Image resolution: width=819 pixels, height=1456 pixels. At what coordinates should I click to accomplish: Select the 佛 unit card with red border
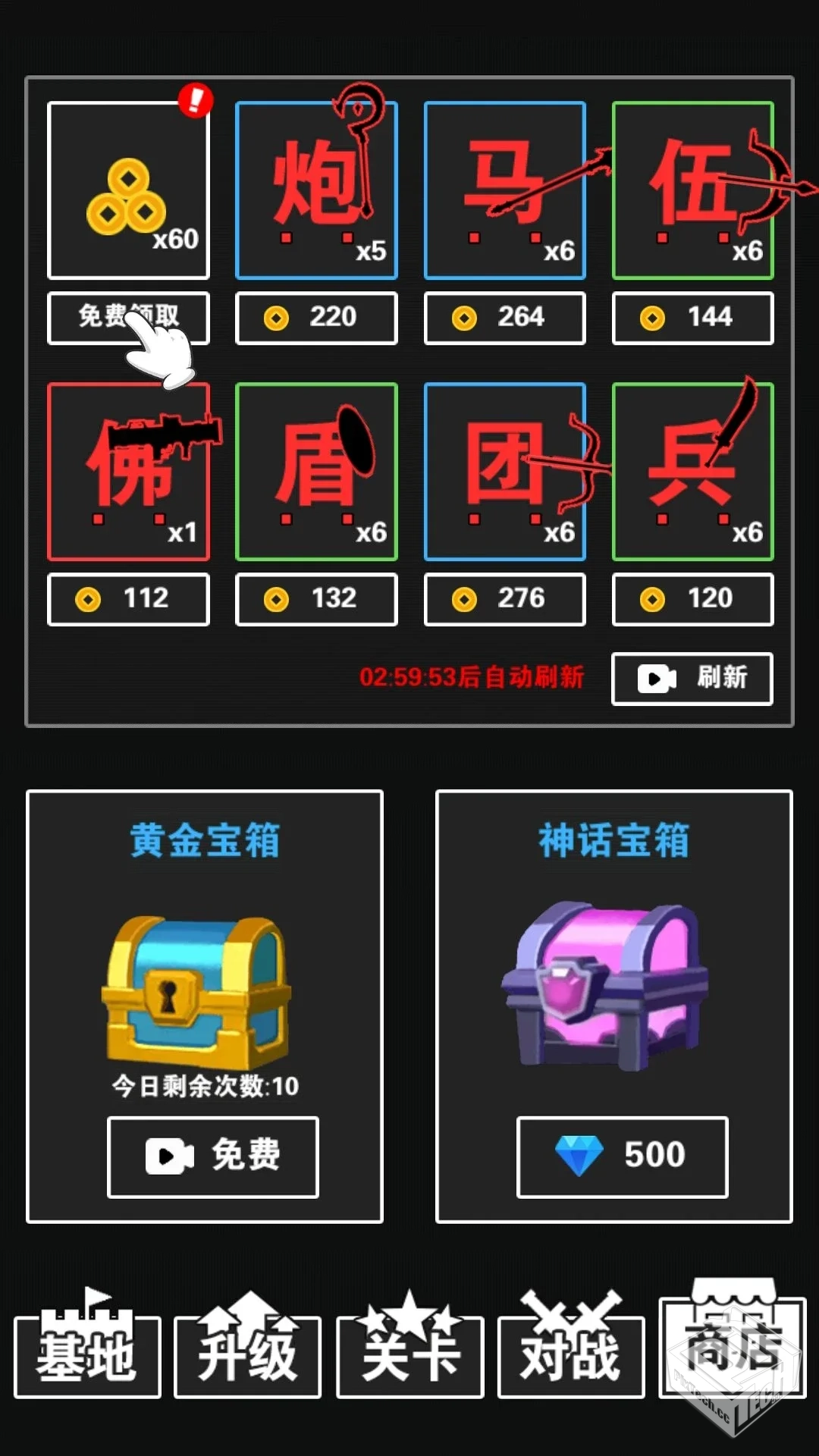pyautogui.click(x=127, y=470)
